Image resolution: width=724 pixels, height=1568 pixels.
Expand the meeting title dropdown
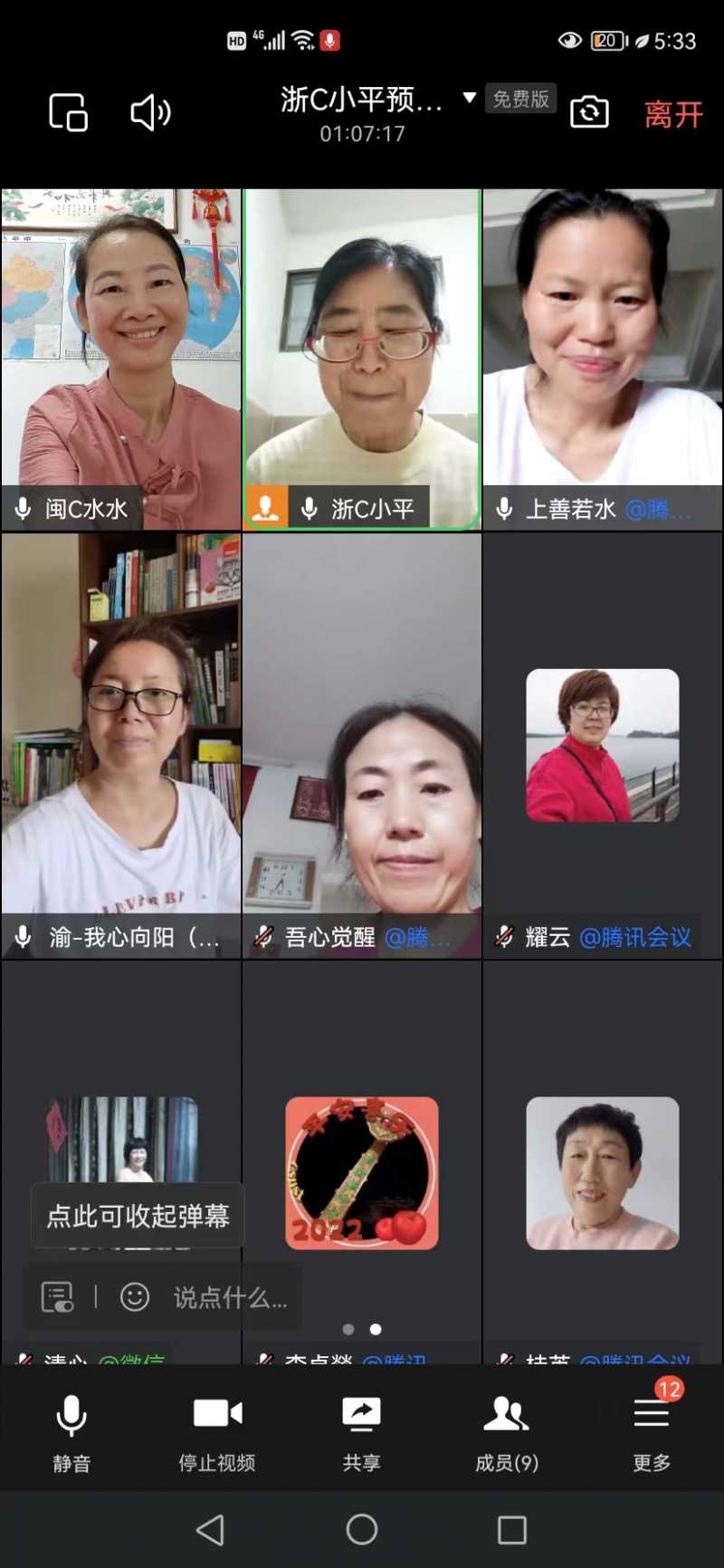tap(469, 98)
